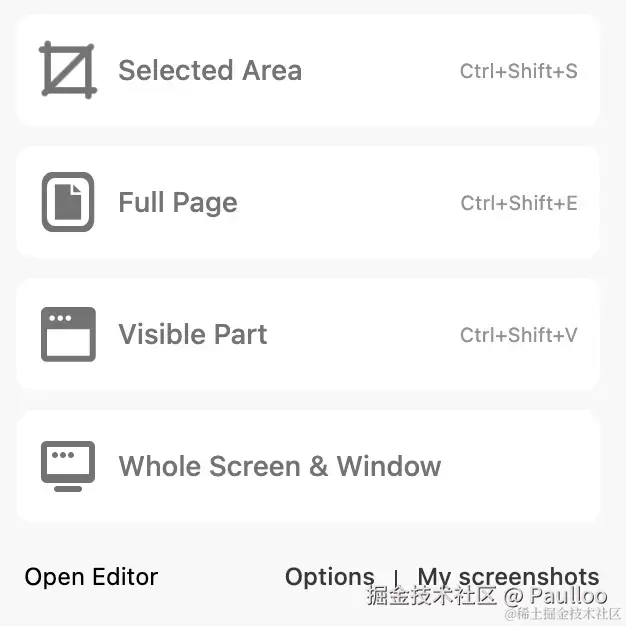
Task: Open Editor
Action: 91,577
